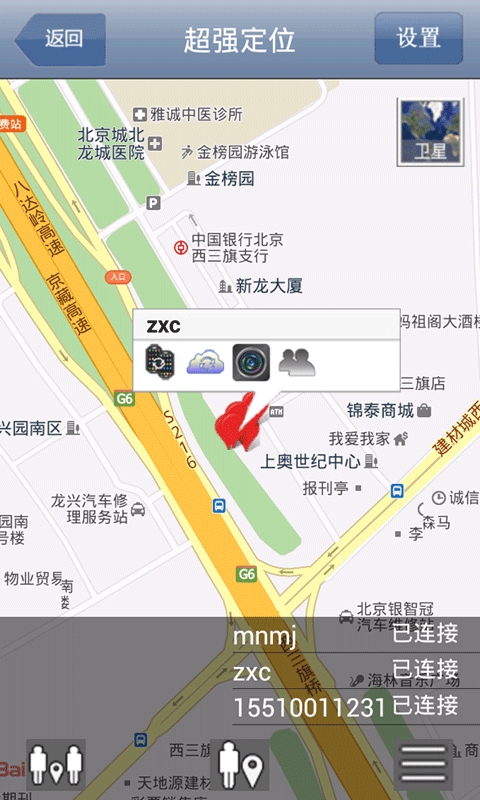Toggle the hamburger list menu
The height and width of the screenshot is (800, 480).
point(423,764)
